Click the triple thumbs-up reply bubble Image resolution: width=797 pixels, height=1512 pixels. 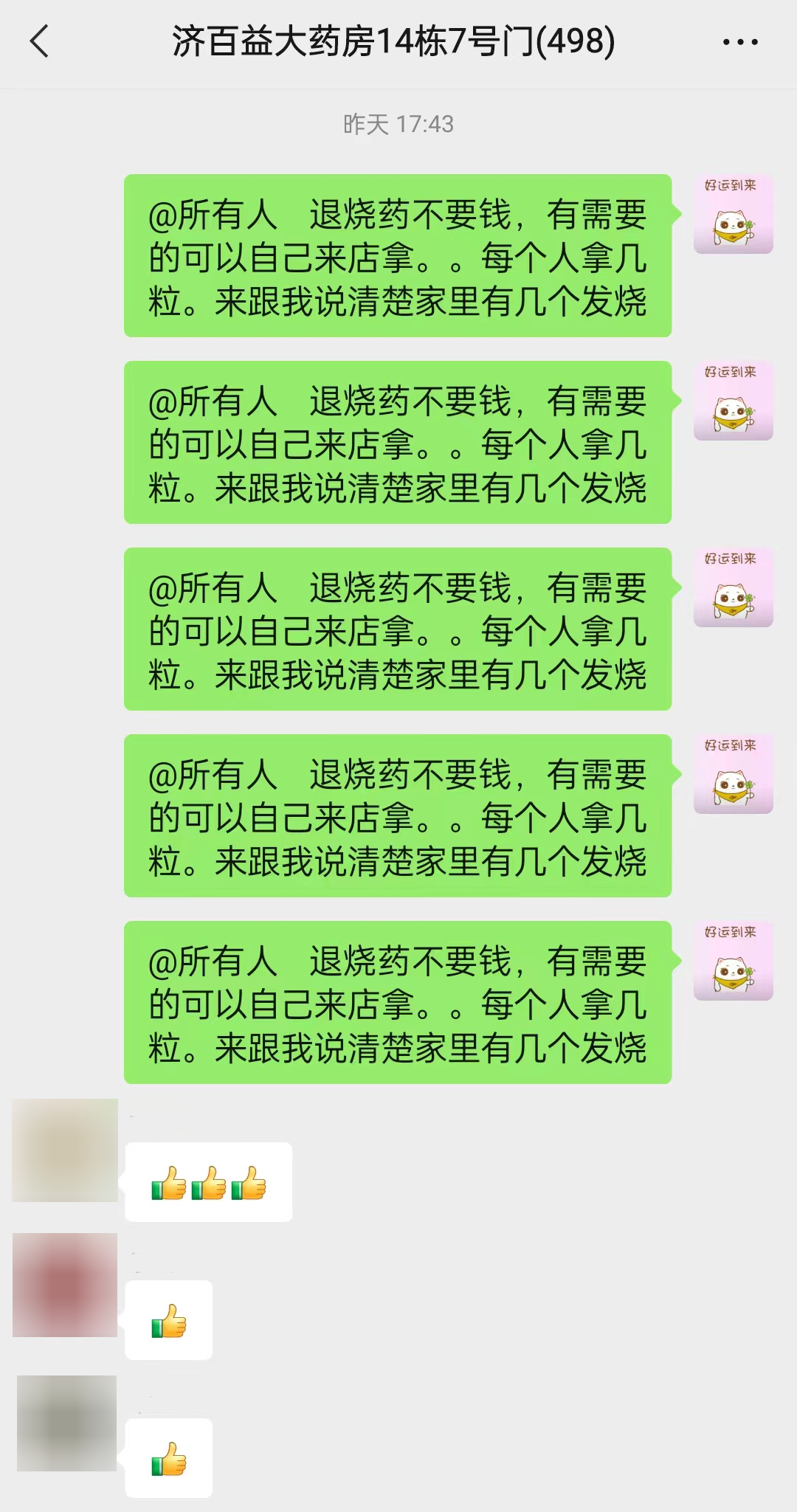[209, 1181]
